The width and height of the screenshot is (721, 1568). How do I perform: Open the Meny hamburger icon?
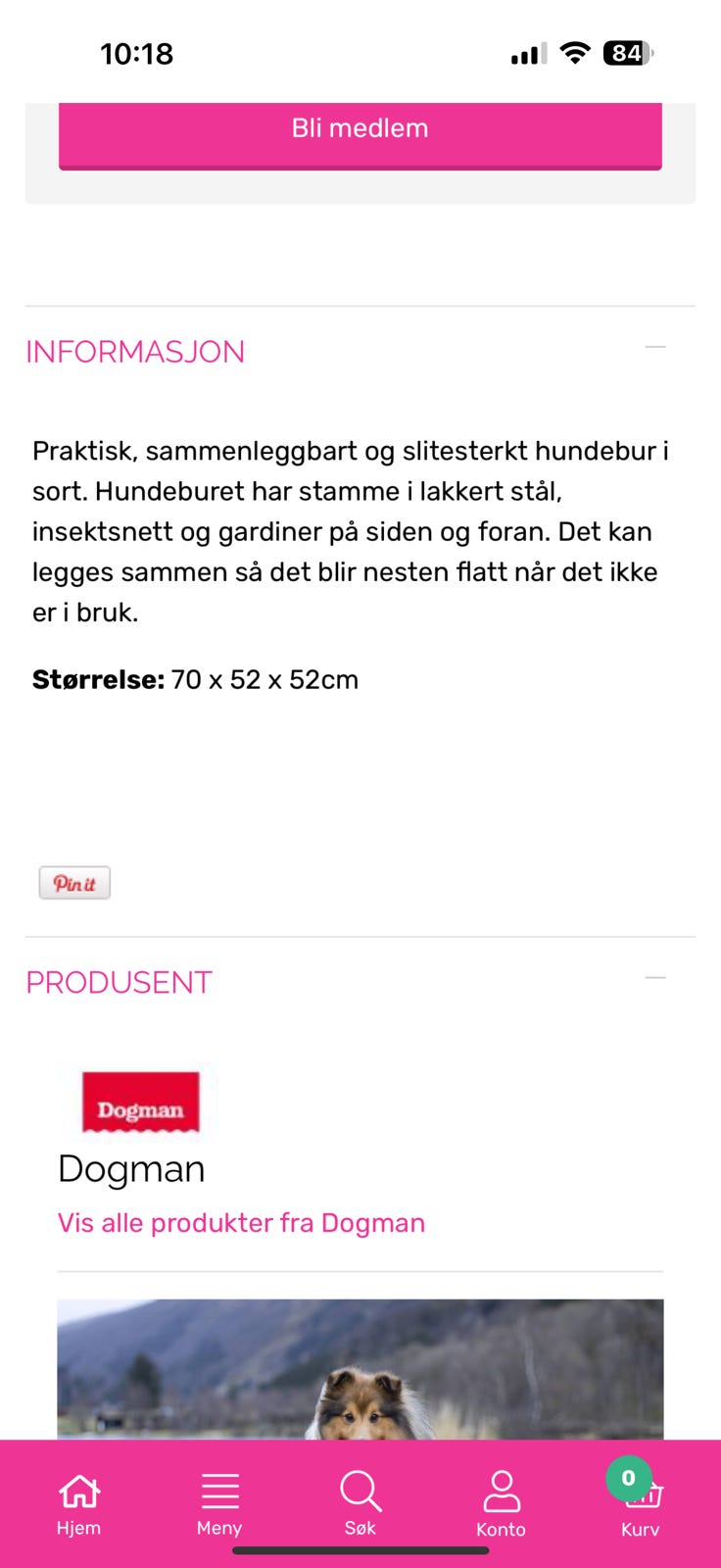point(219,1487)
